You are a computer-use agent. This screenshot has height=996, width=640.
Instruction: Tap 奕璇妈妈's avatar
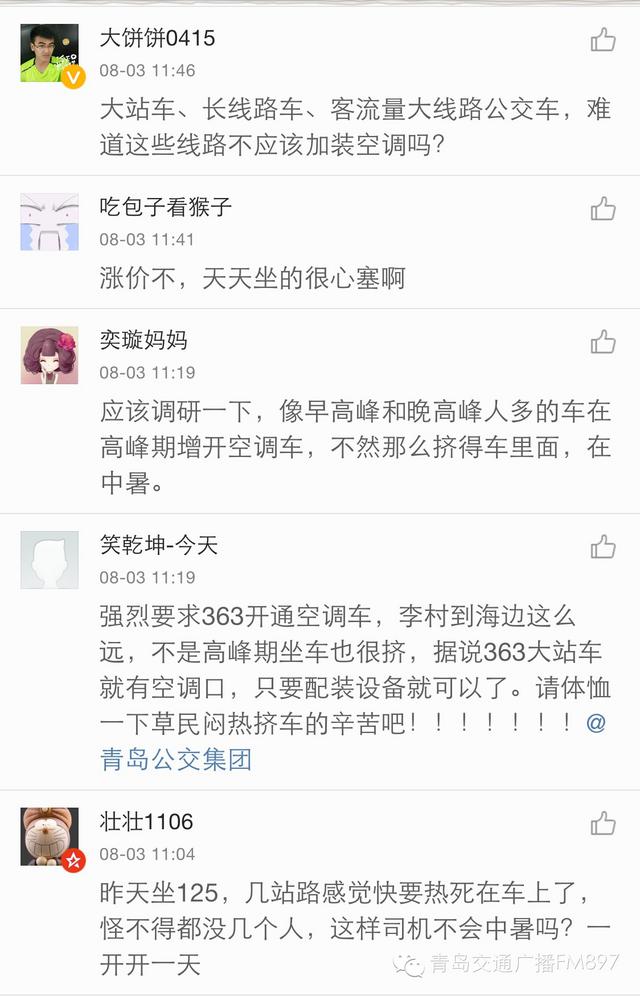50,355
